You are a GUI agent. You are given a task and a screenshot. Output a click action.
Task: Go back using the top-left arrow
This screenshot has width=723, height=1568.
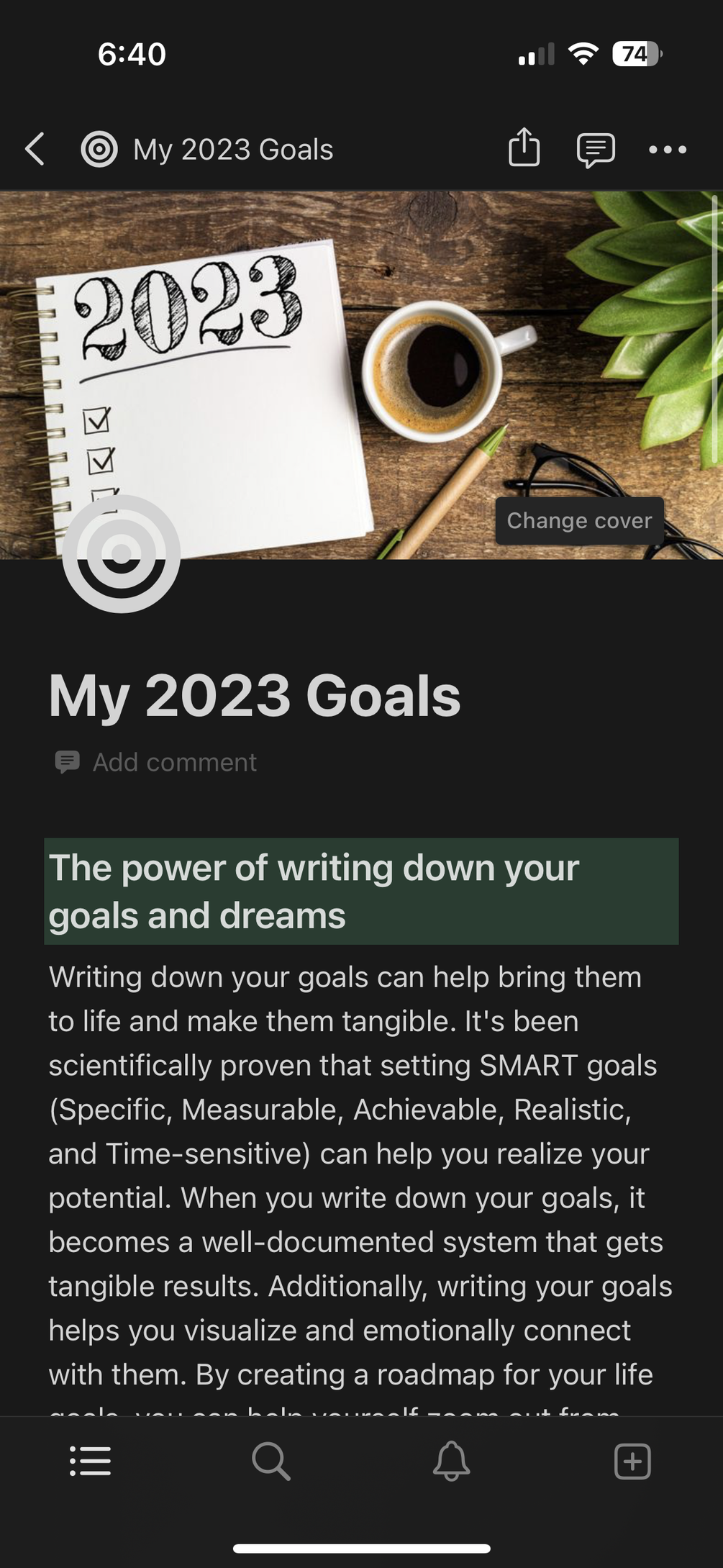35,149
